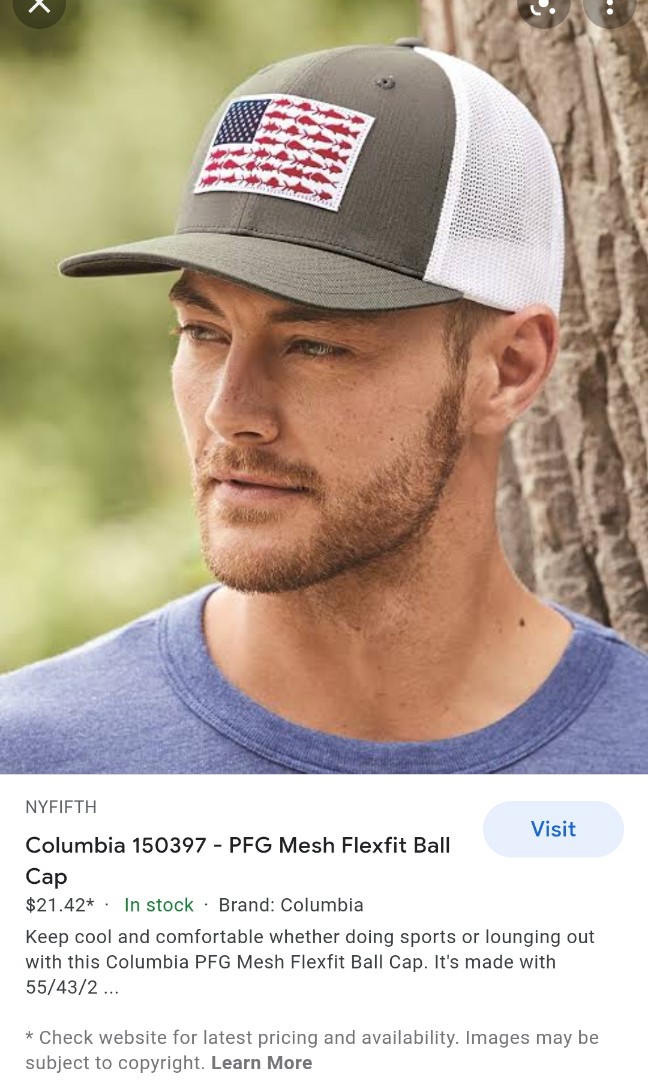
Task: Open the Learn More link
Action: click(x=261, y=1063)
